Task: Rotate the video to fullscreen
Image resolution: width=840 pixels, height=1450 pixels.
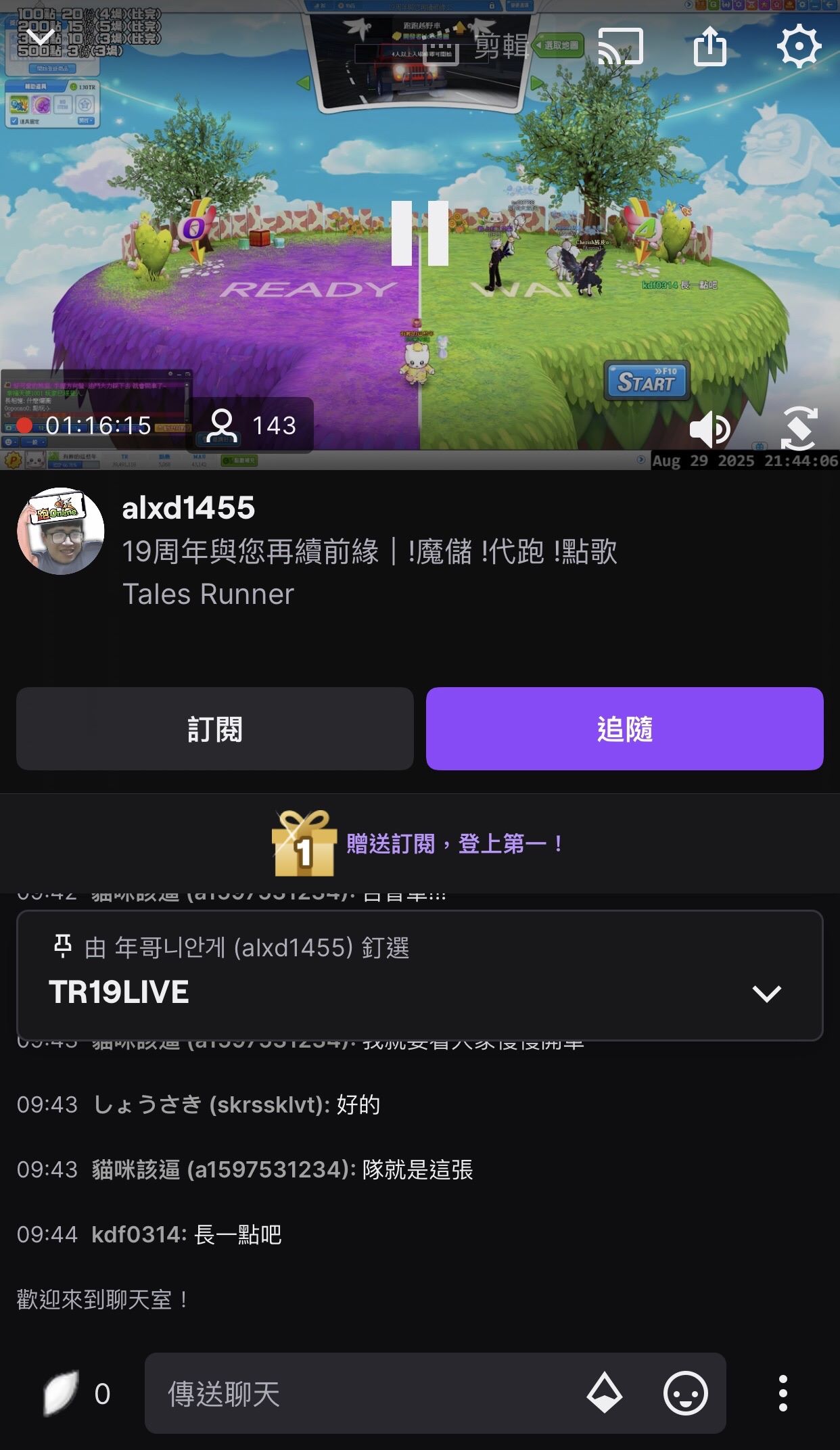Action: click(799, 429)
